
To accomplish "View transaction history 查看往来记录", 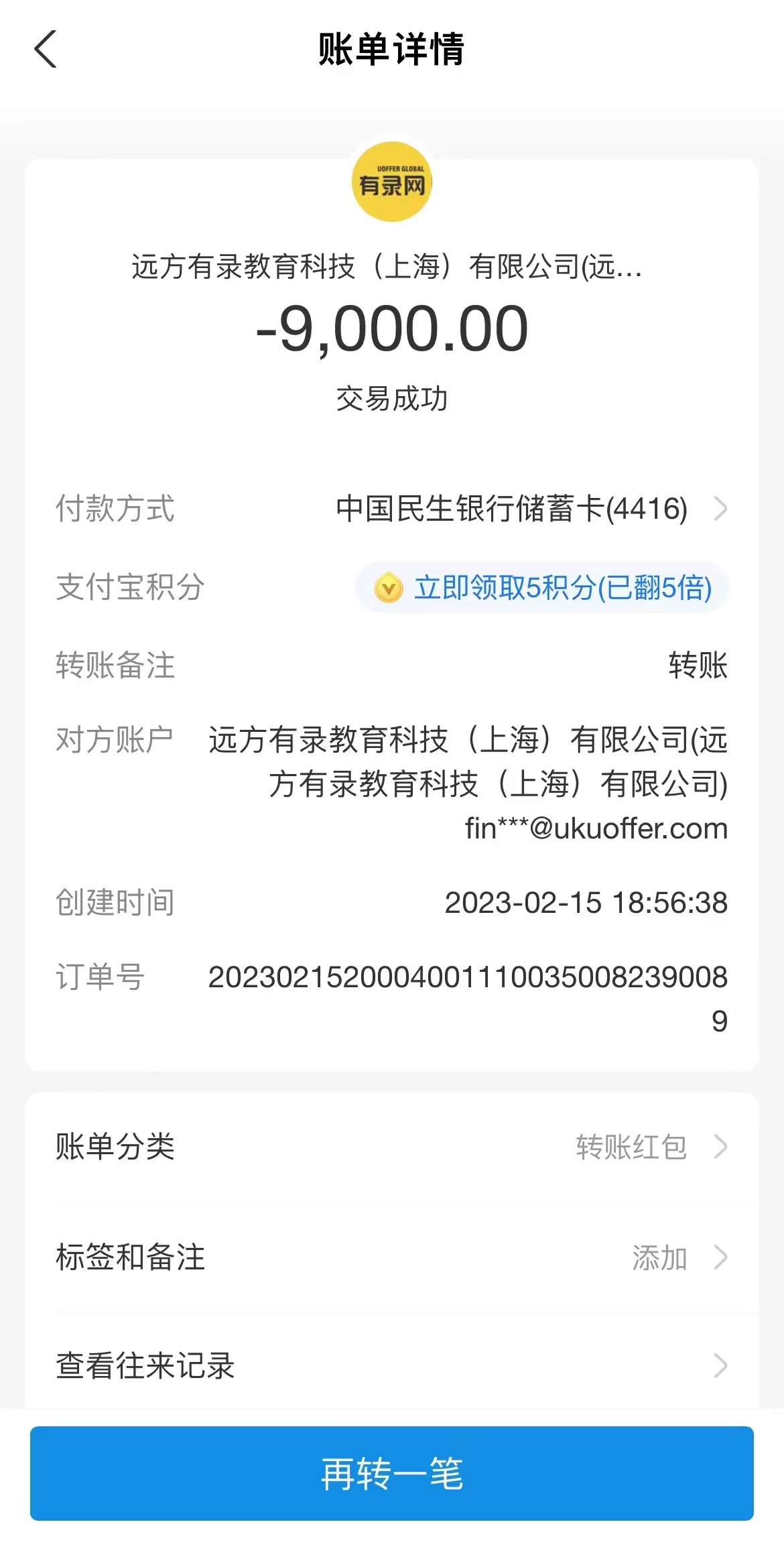I will [391, 1366].
